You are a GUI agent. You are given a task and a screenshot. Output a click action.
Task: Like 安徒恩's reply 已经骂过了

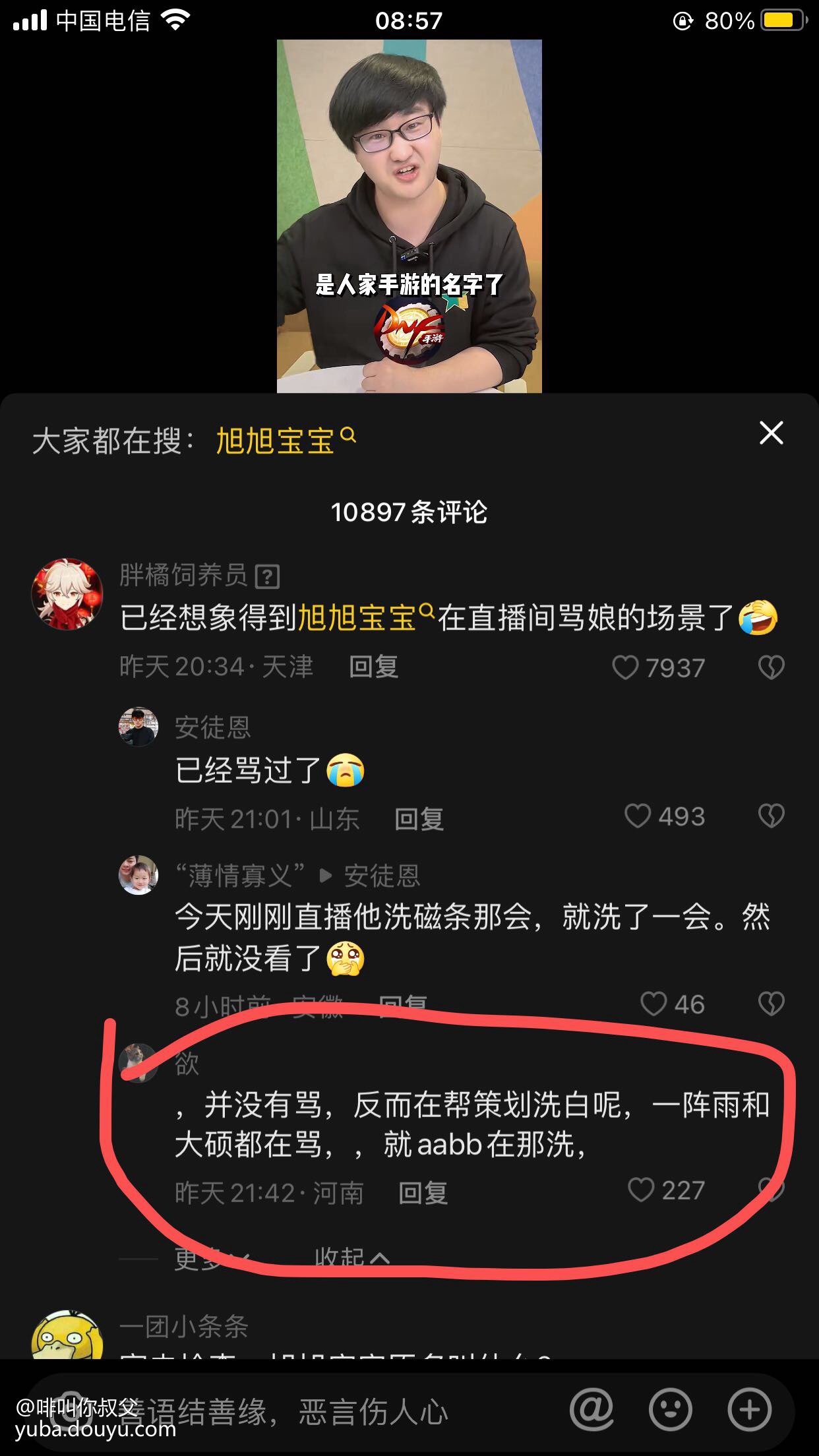[638, 816]
